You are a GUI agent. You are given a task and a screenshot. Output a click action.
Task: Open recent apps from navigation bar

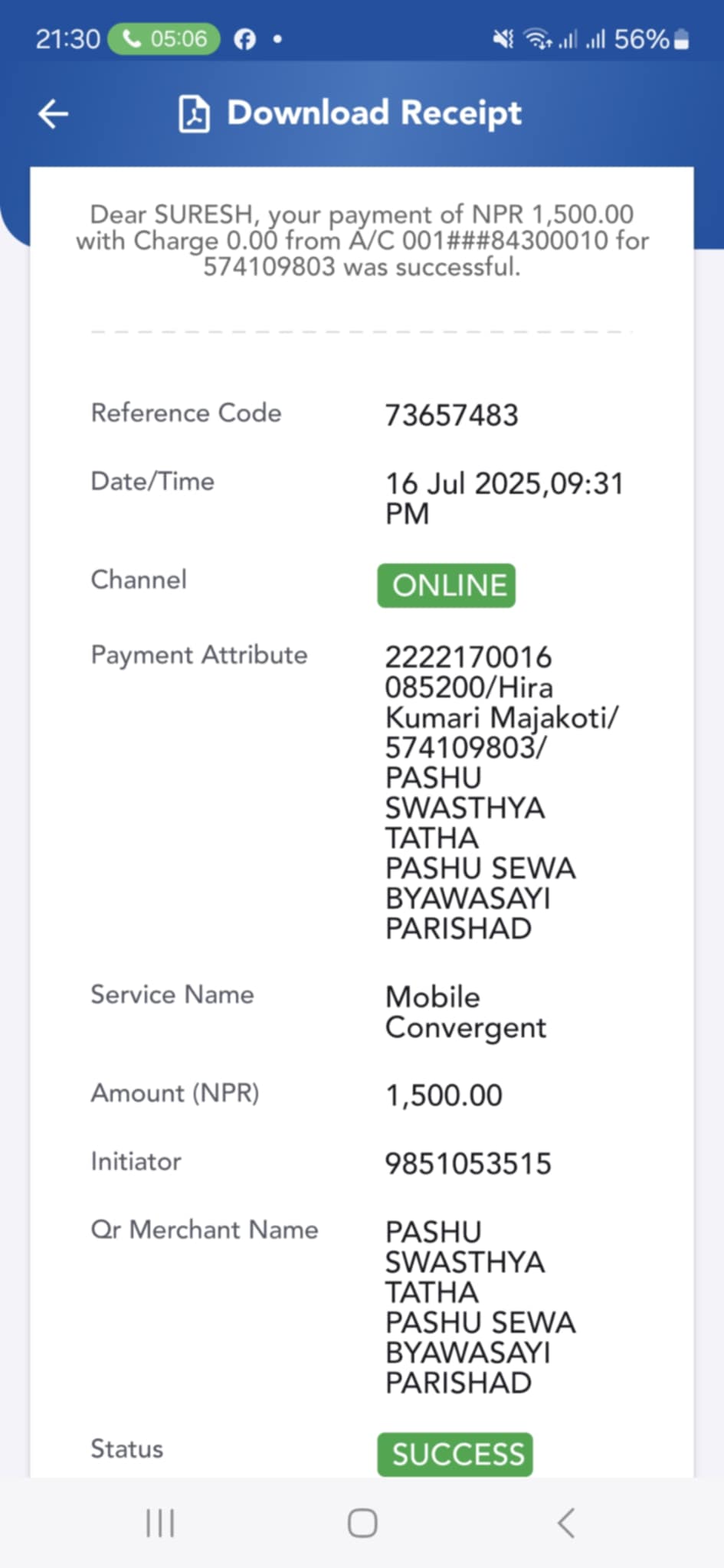point(160,1523)
